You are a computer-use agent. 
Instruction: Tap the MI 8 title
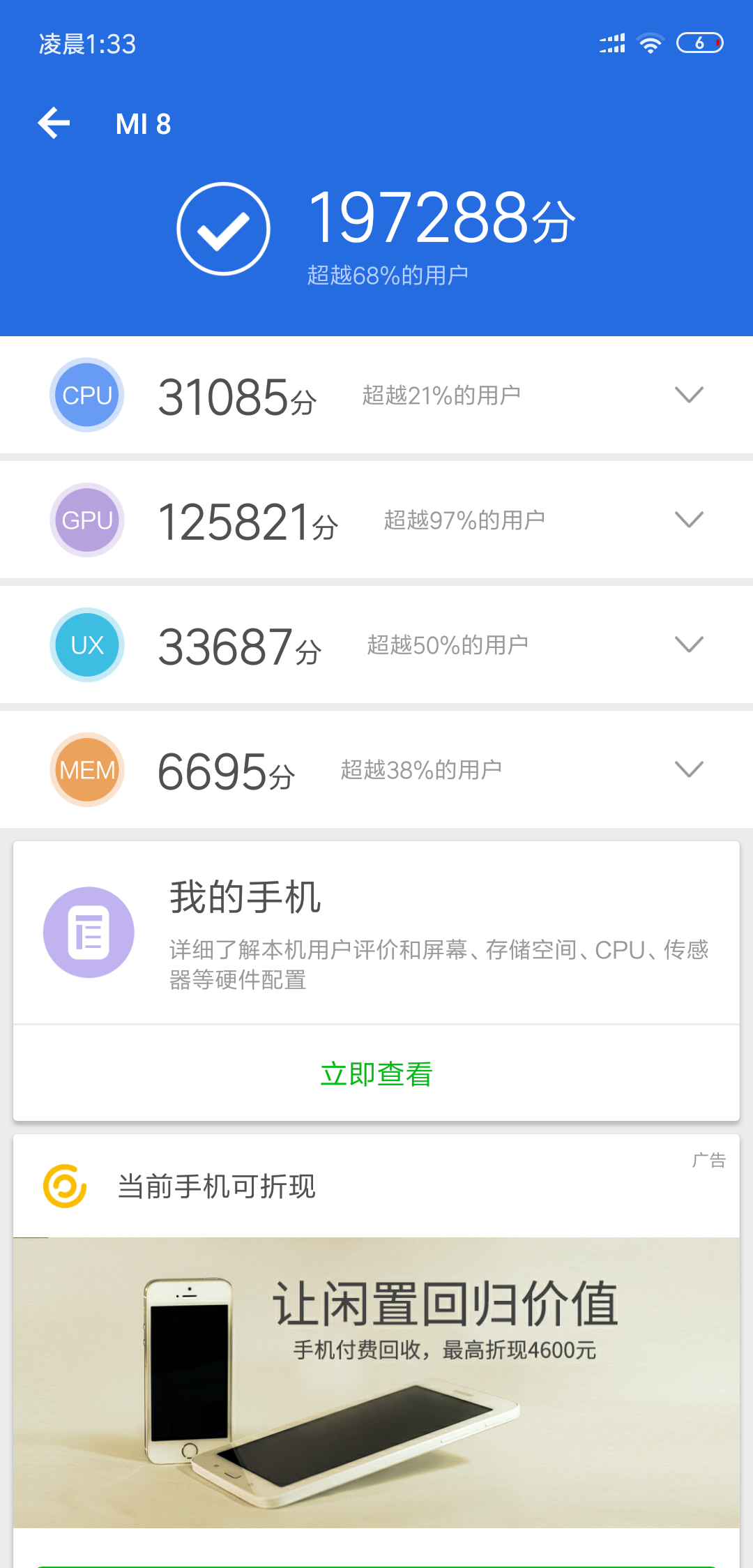click(x=144, y=123)
